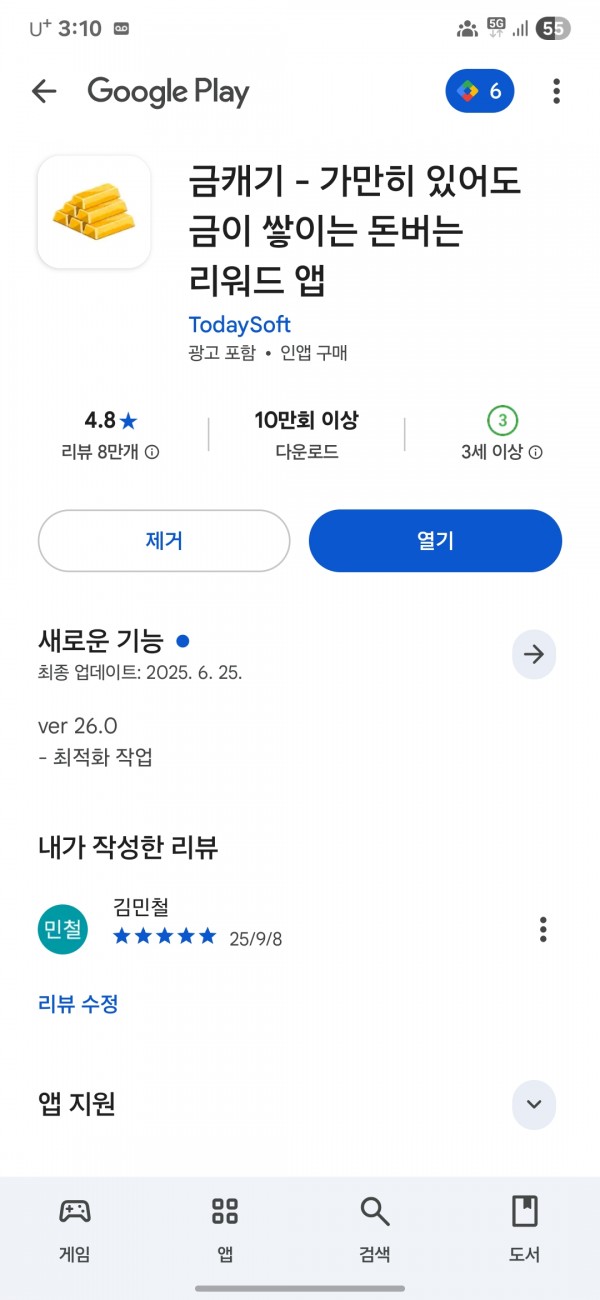Screen dimensions: 600x1300
Task: Tap the 제거 button to uninstall
Action: click(x=164, y=541)
